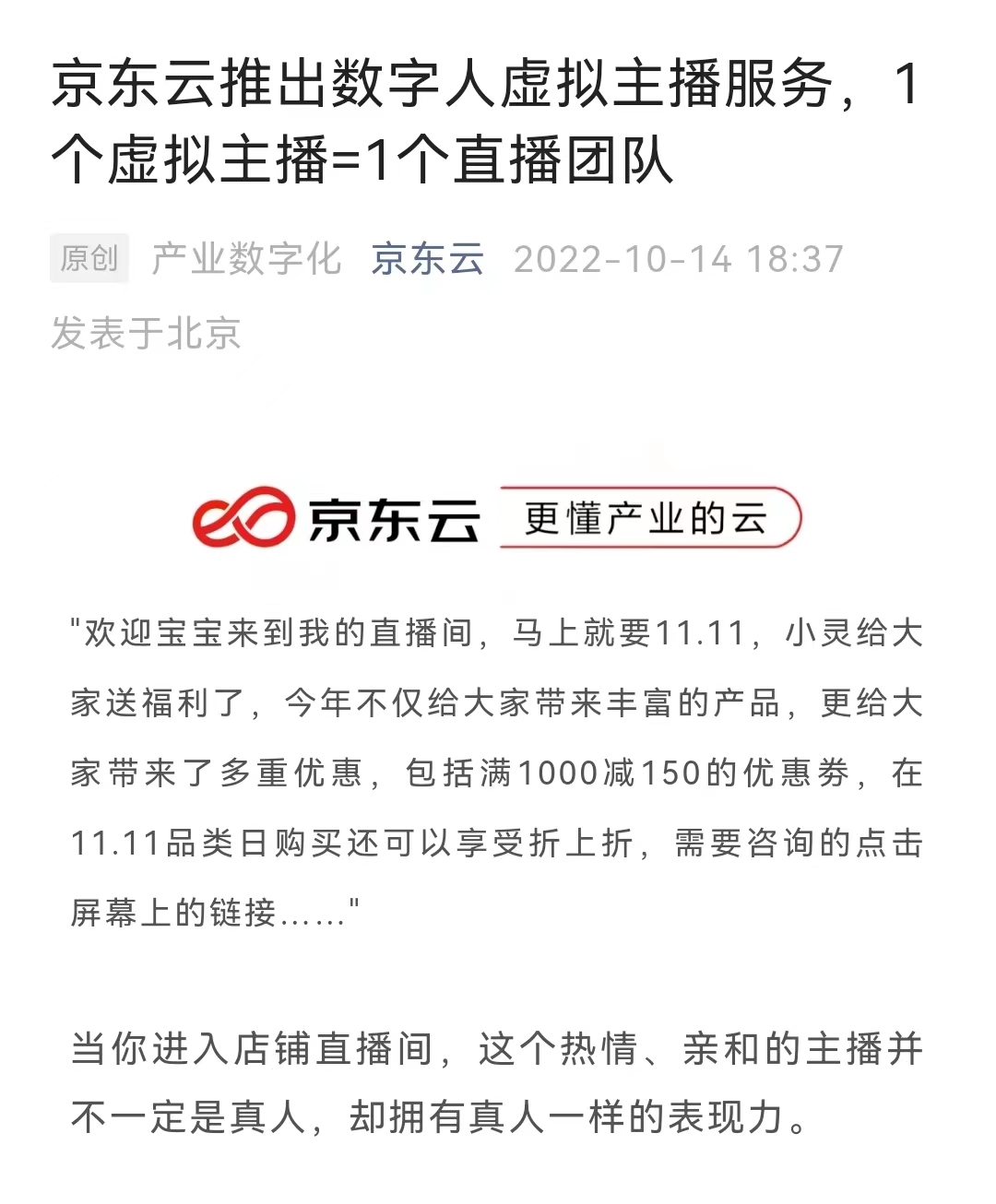The width and height of the screenshot is (996, 1204).
Task: Open the 京东云 account link
Action: [x=428, y=259]
